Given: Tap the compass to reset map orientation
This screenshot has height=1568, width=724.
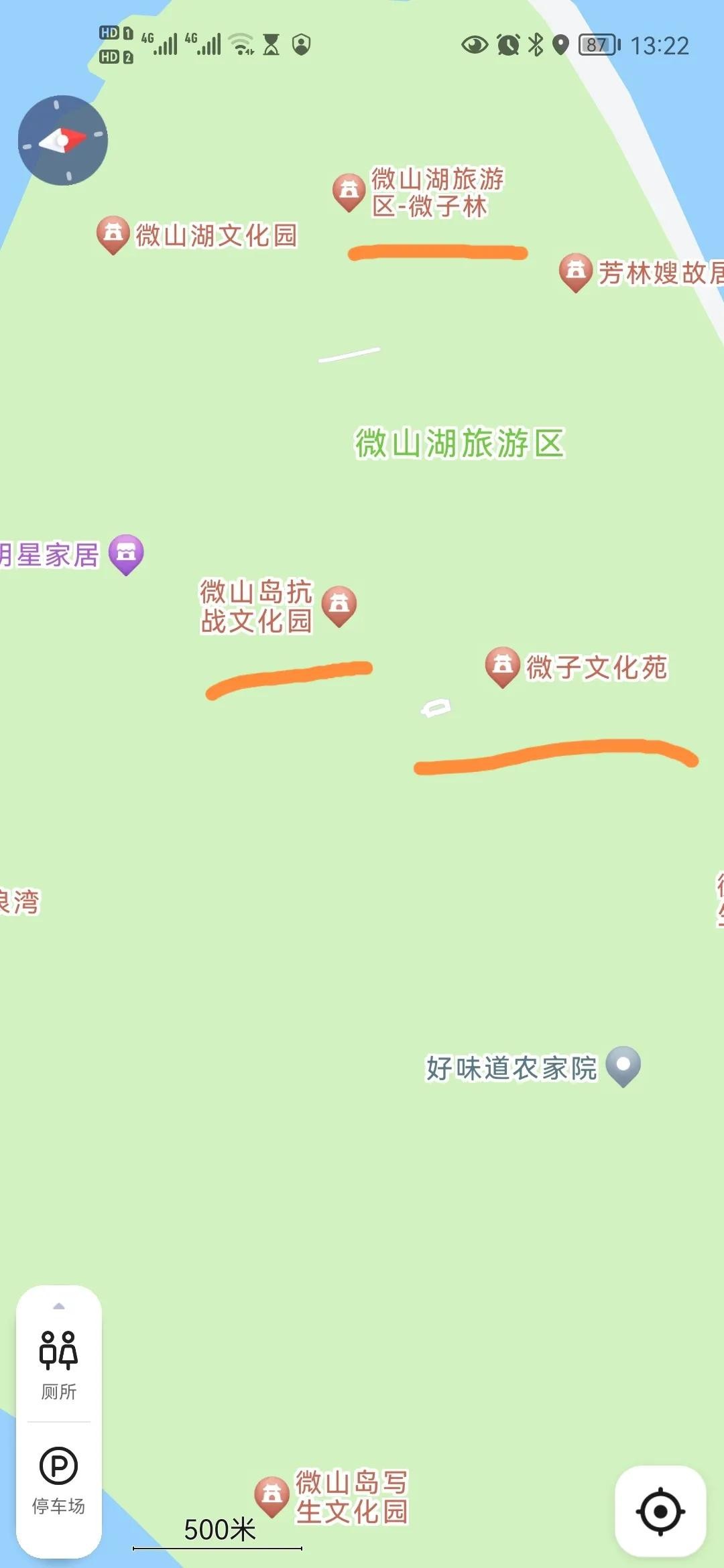Looking at the screenshot, I should [62, 140].
